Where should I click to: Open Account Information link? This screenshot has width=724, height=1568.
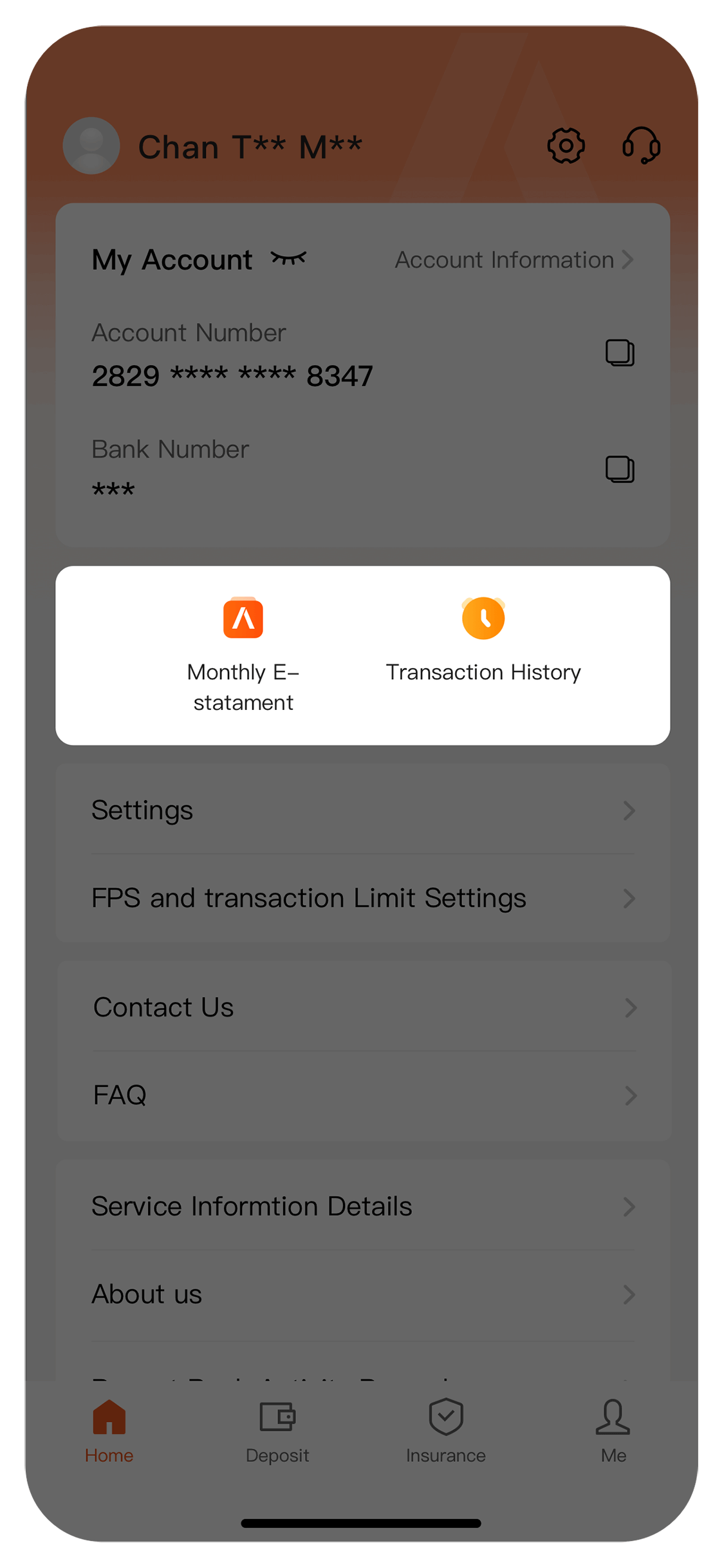pyautogui.click(x=514, y=260)
